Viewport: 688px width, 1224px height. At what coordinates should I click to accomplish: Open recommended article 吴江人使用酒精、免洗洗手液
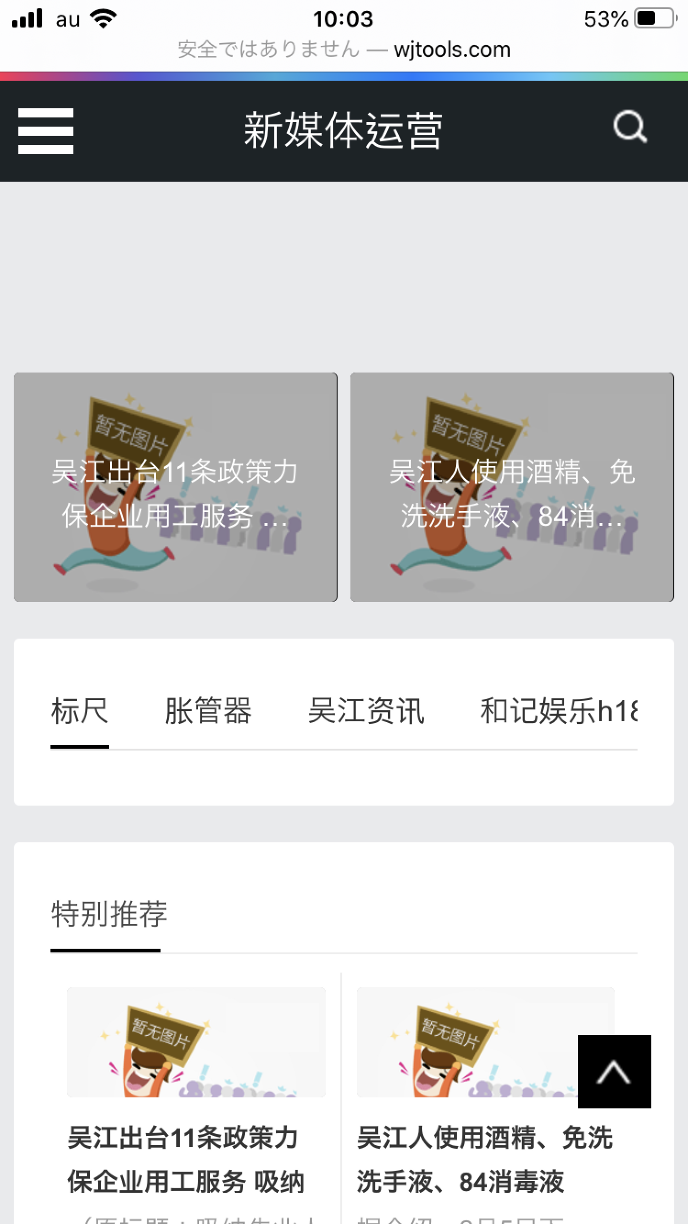click(x=485, y=1160)
